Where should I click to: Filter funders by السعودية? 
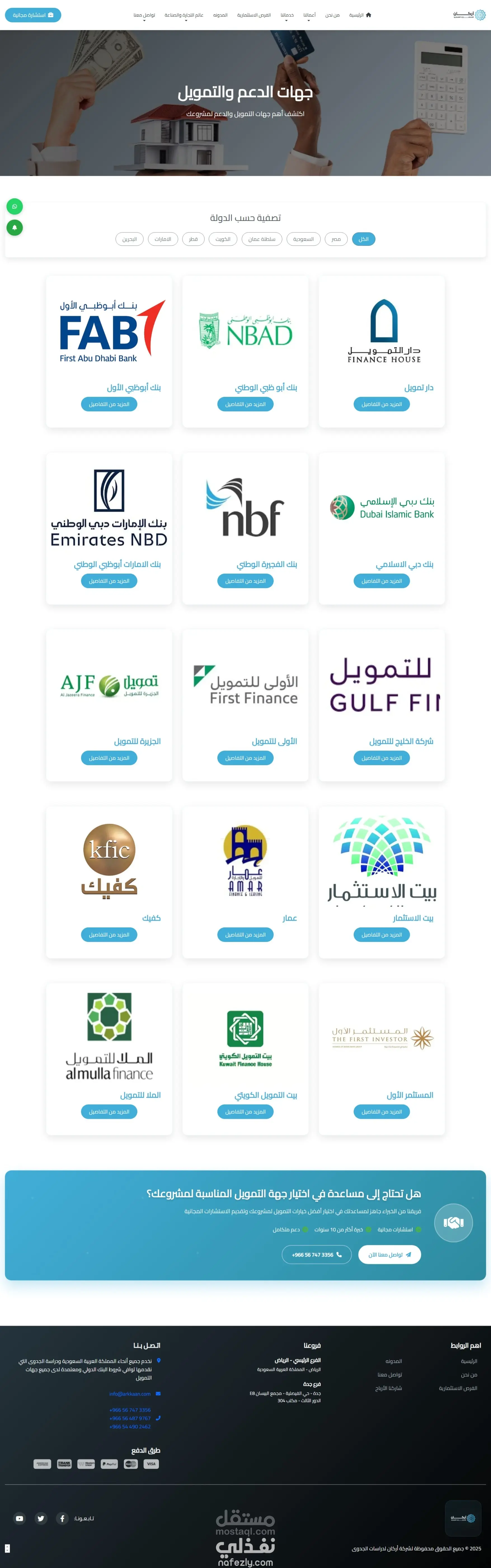click(303, 239)
